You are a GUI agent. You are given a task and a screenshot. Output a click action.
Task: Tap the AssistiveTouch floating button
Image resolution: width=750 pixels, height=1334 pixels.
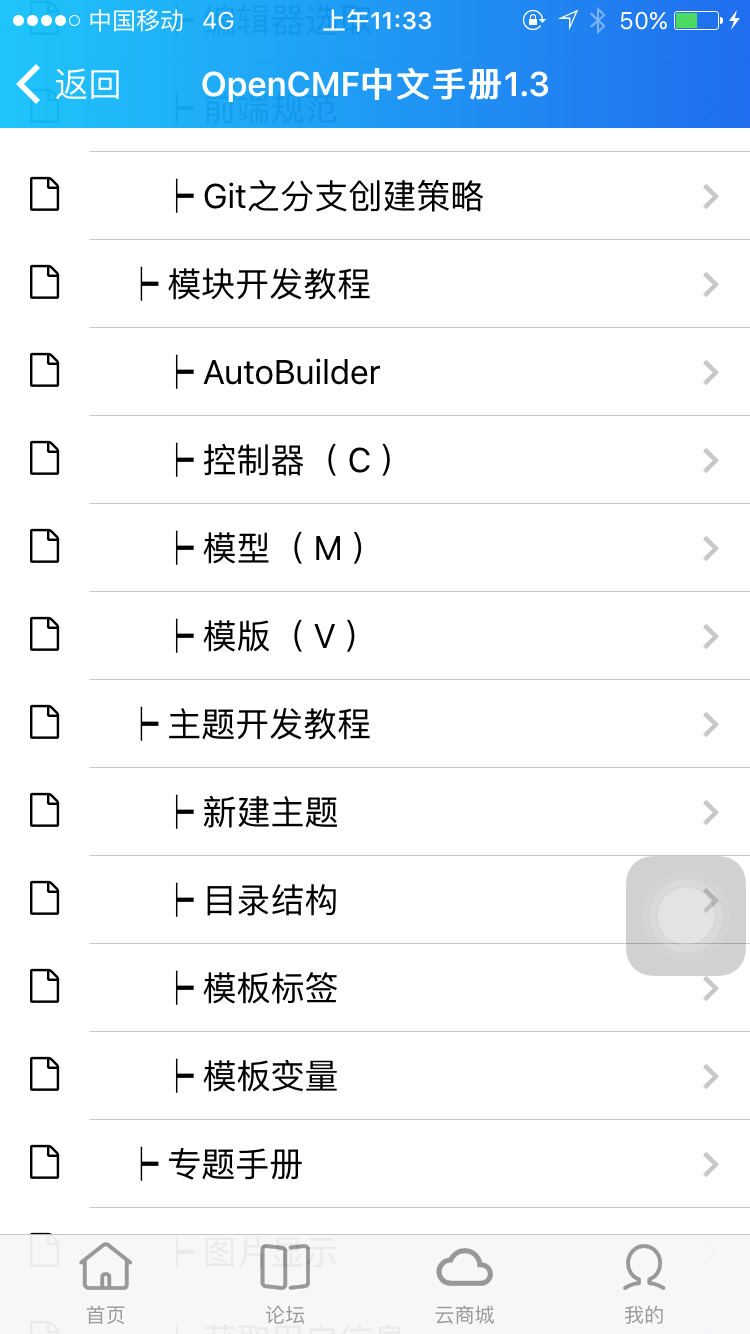pos(686,916)
